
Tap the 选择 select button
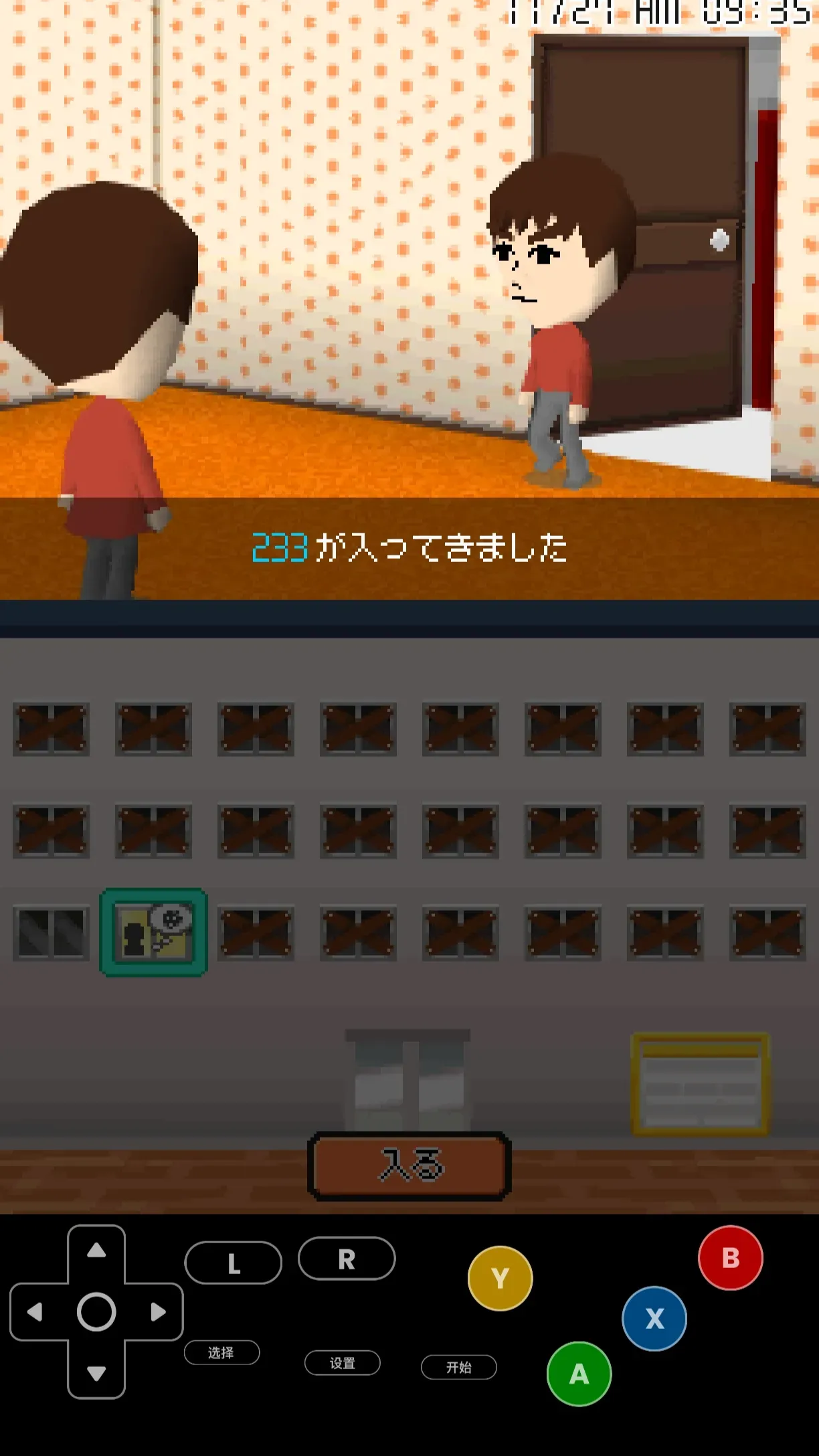(x=221, y=1352)
